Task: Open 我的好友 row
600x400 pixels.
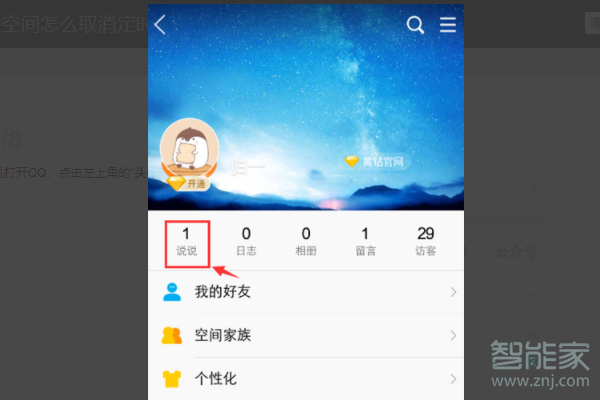Action: click(x=306, y=292)
